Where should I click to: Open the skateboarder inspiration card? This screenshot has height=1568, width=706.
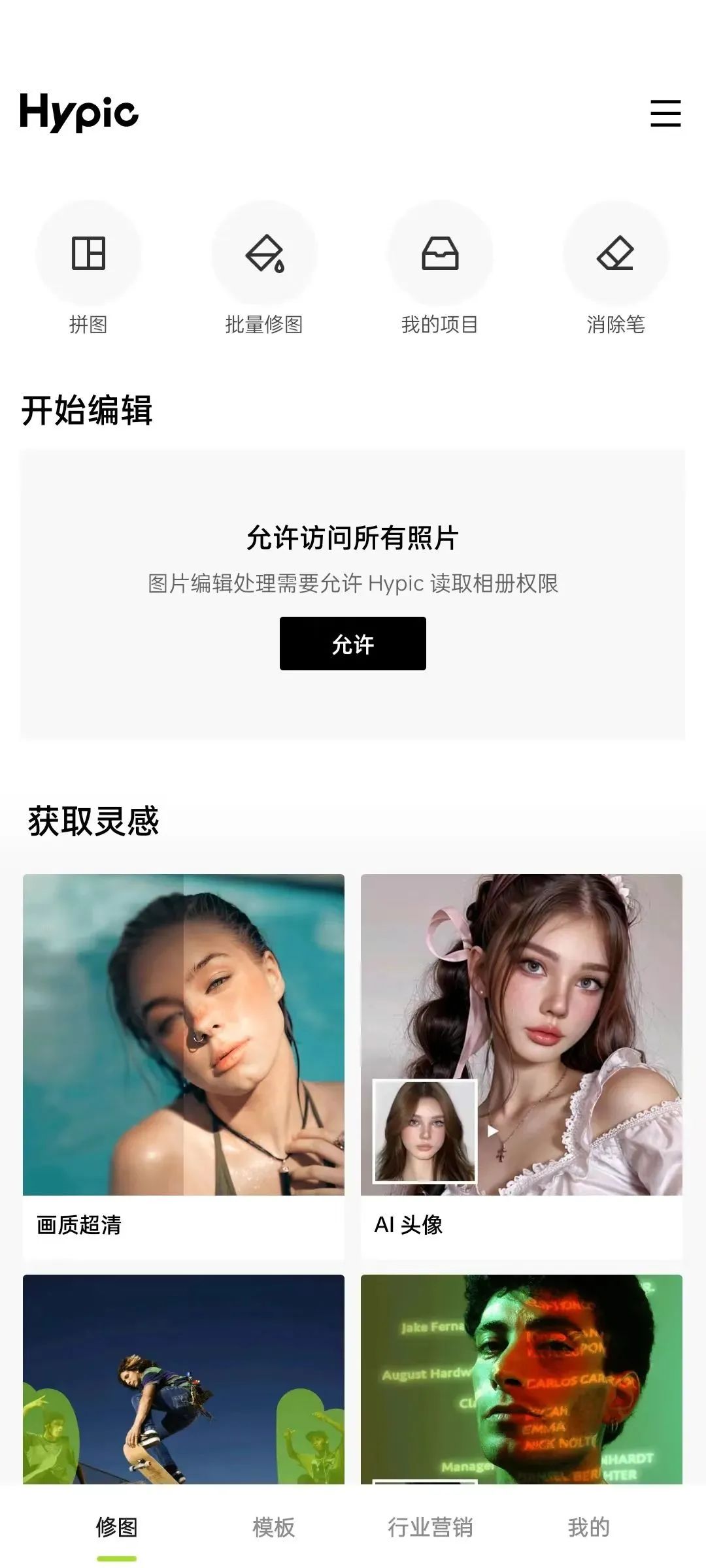(x=184, y=1379)
